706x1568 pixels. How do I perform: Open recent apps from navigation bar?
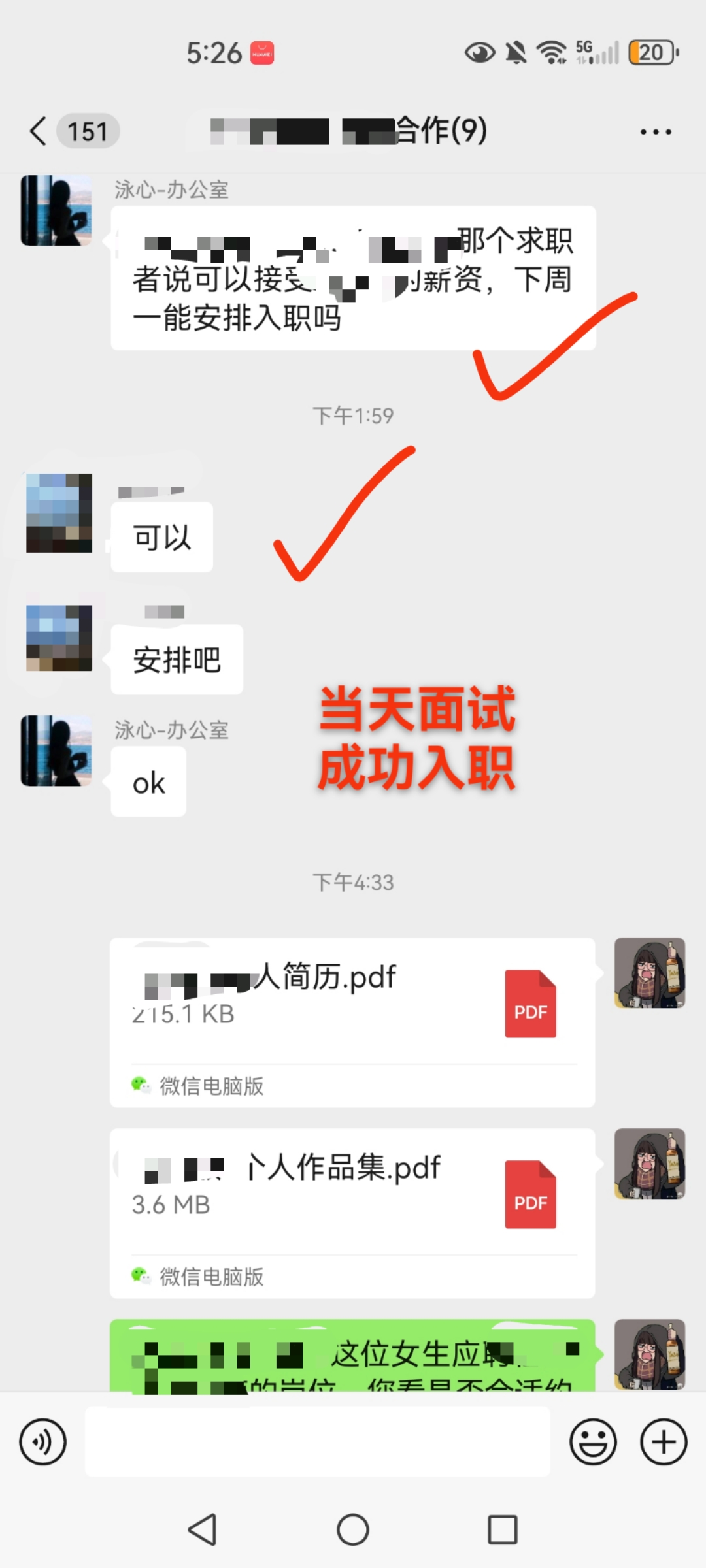point(502,1529)
